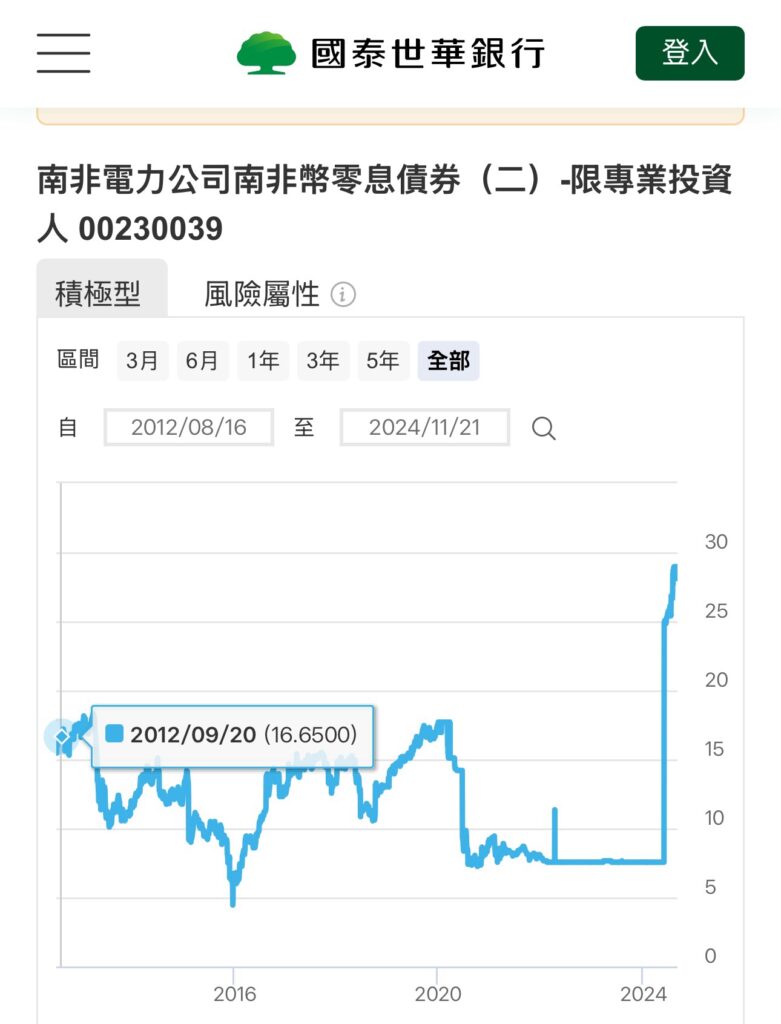Viewport: 781px width, 1024px height.
Task: Edit the end date 2024/11/21
Action: point(425,428)
